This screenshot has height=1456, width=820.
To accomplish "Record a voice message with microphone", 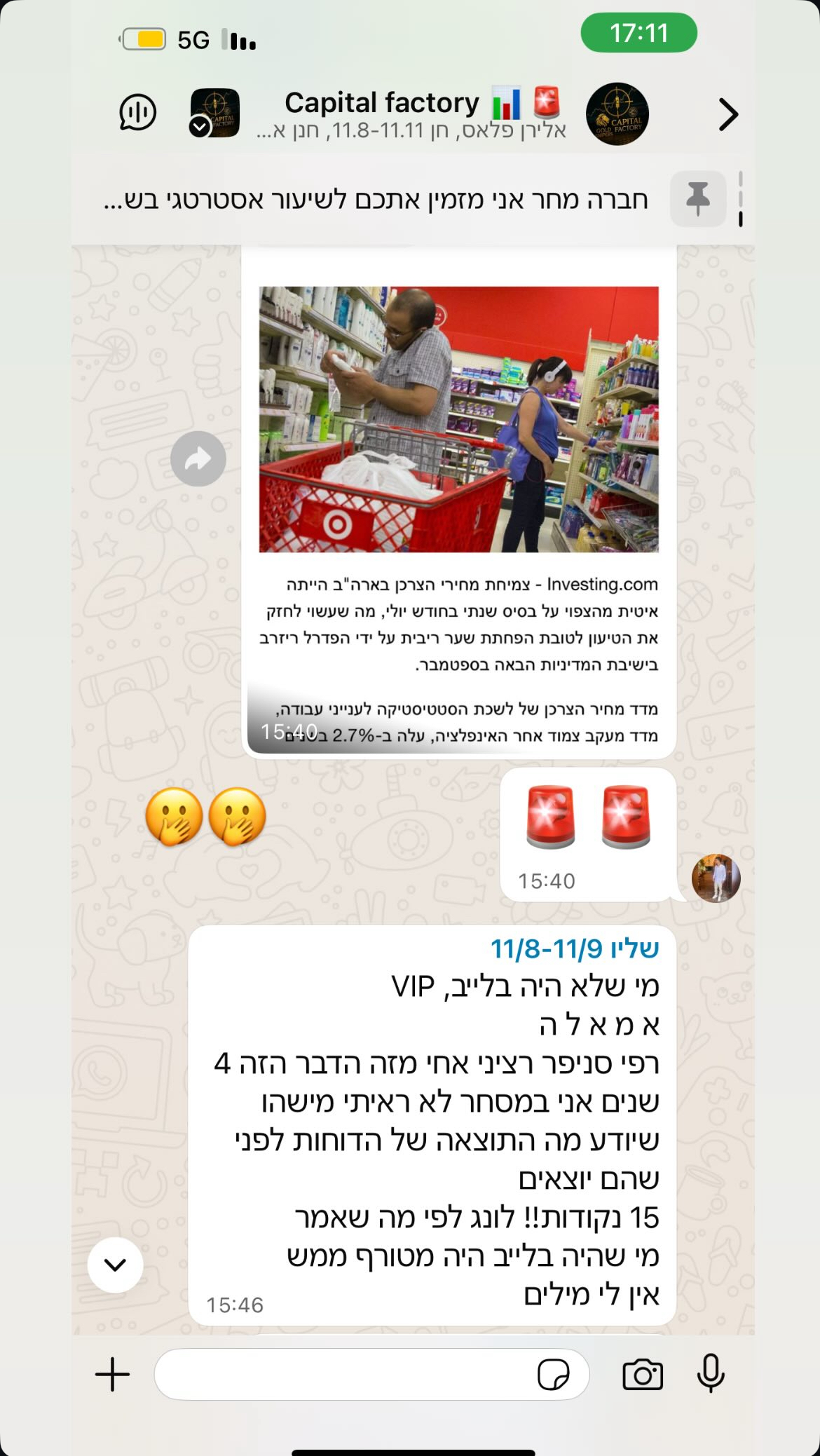I will tap(710, 1373).
